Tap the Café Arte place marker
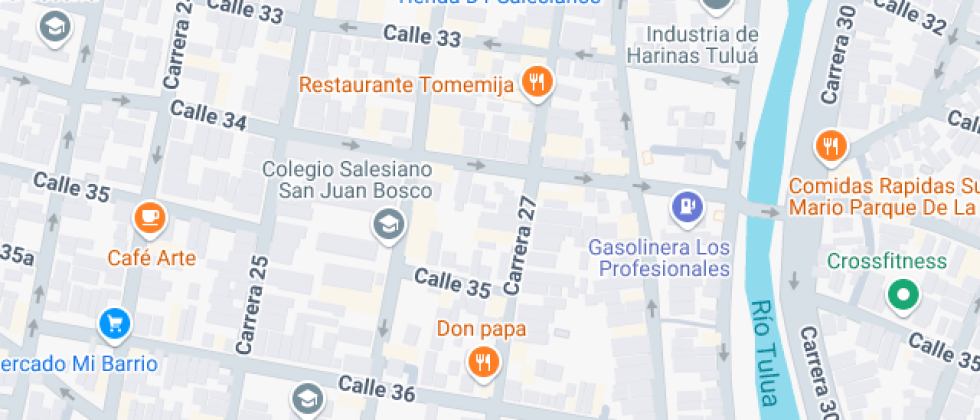This screenshot has height=420, width=980. tap(150, 216)
